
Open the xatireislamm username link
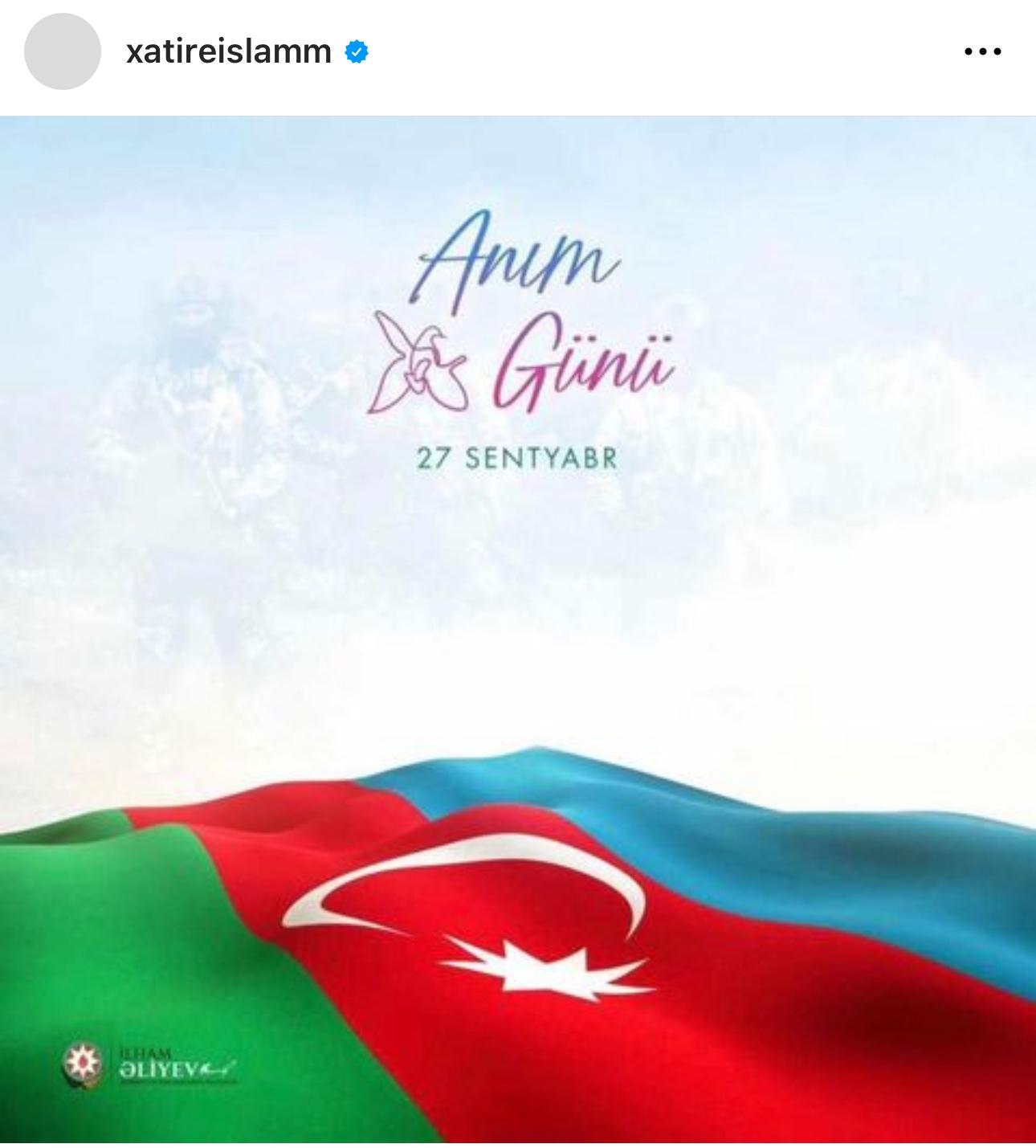pyautogui.click(x=229, y=51)
